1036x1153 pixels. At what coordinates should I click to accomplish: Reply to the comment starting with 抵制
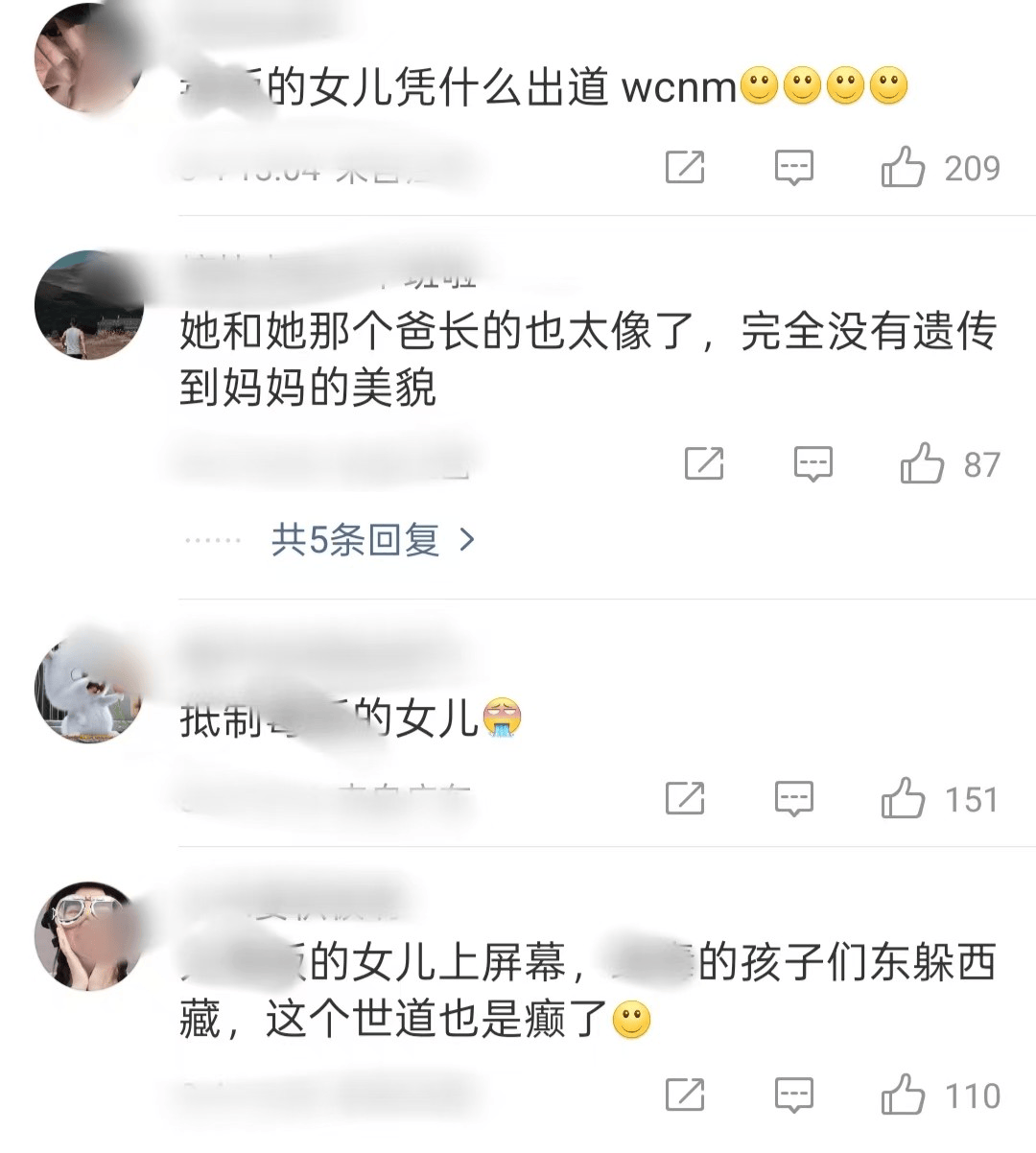tap(793, 798)
